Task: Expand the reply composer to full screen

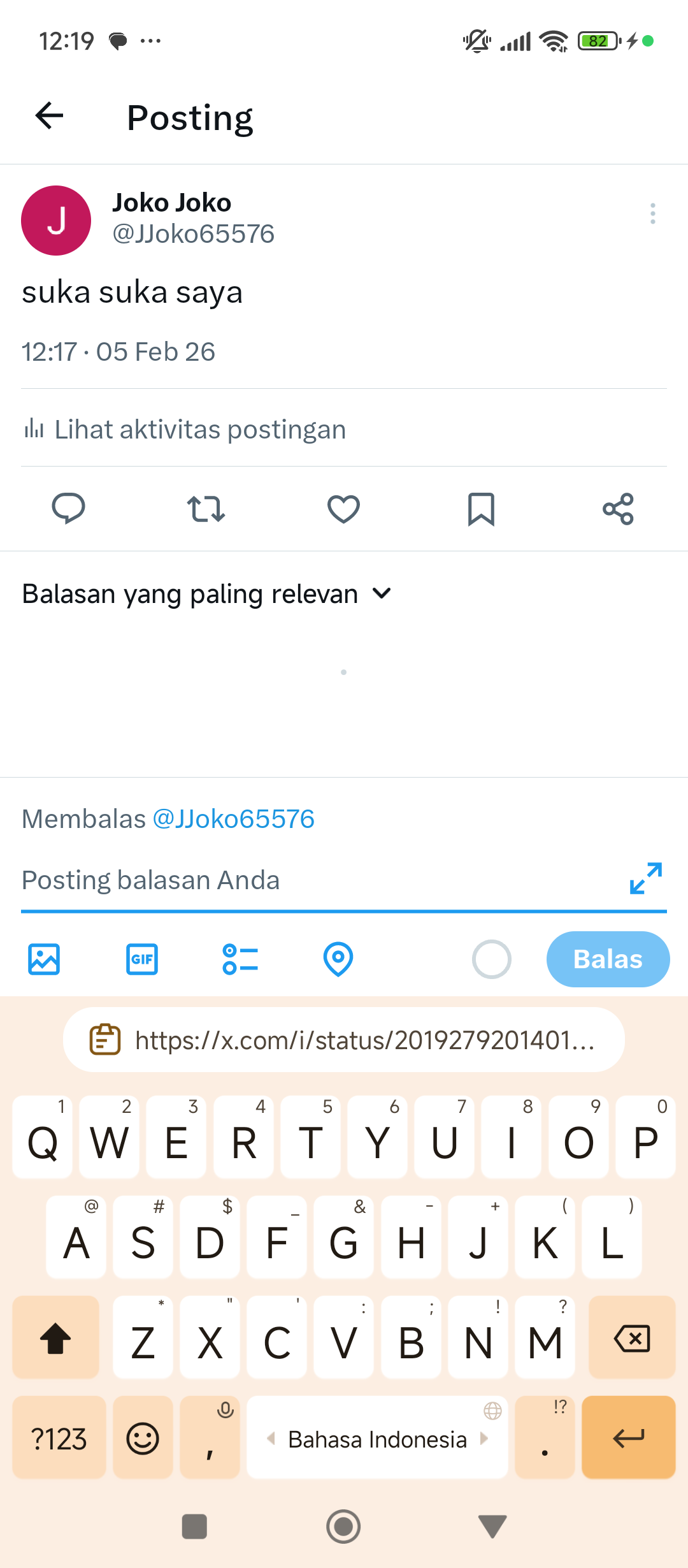Action: (645, 878)
